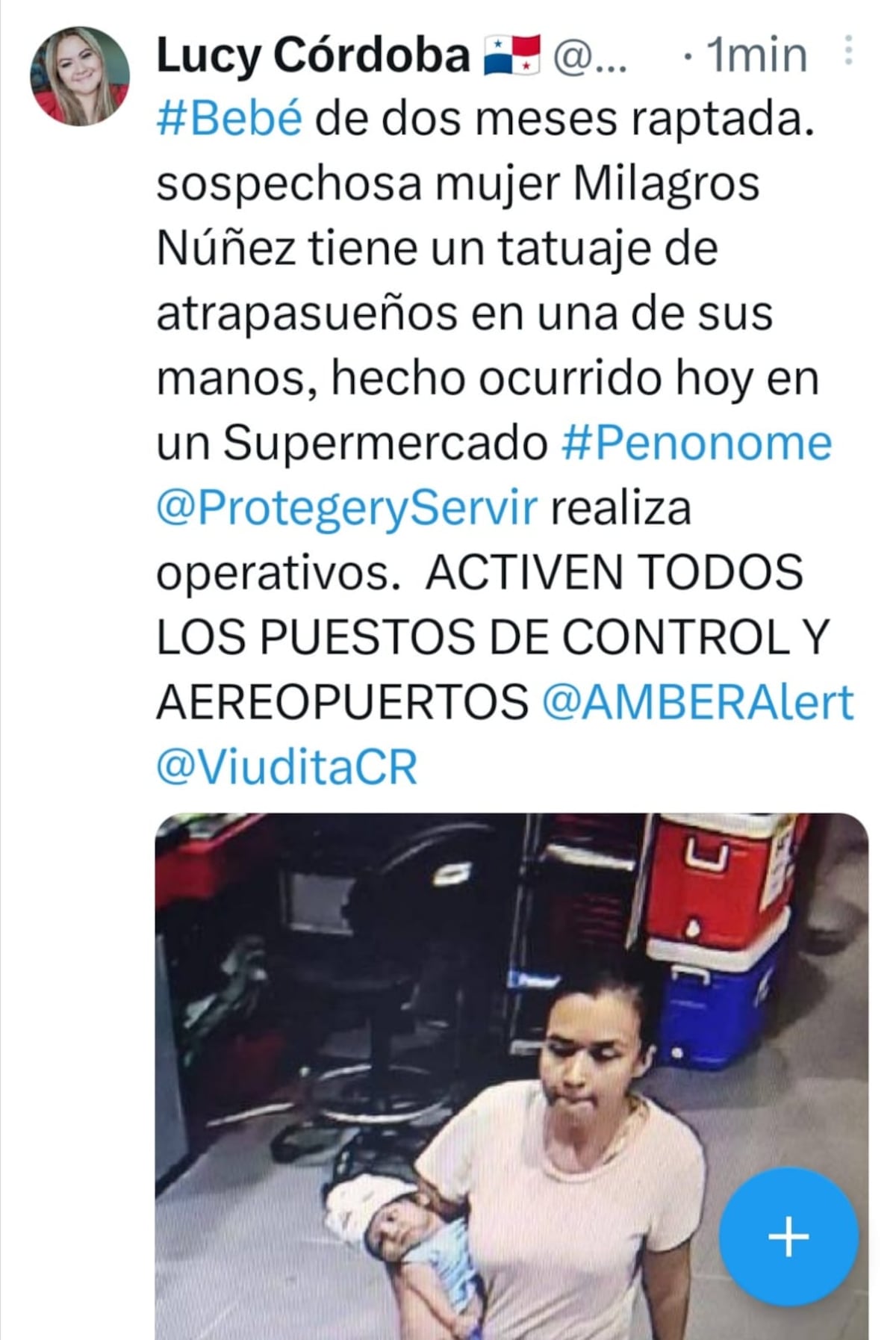The image size is (896, 1340).
Task: Open Lucy Córdoba's profile picture
Action: tap(79, 76)
